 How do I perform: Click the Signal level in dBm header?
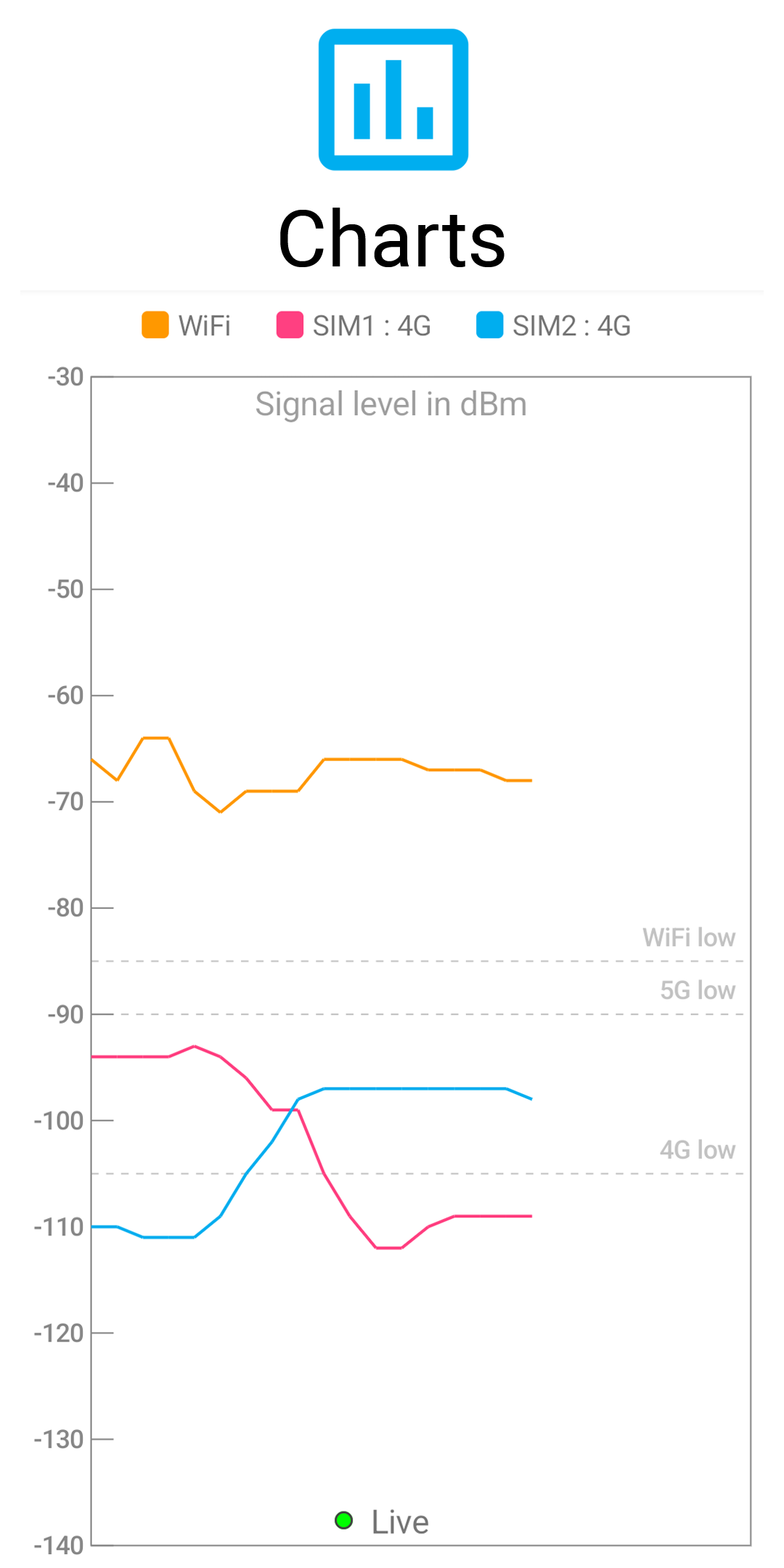[x=392, y=404]
